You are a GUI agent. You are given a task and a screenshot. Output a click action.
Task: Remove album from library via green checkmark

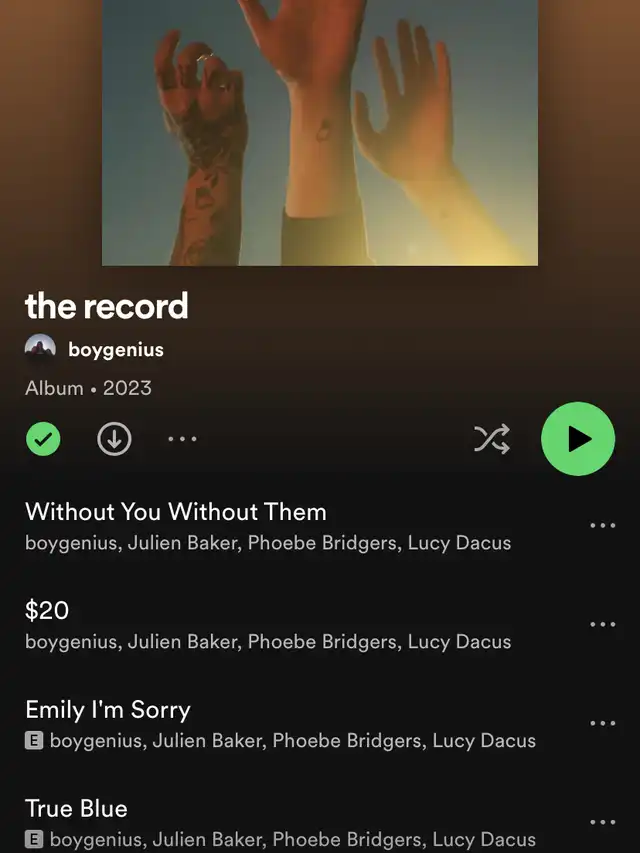click(x=43, y=438)
